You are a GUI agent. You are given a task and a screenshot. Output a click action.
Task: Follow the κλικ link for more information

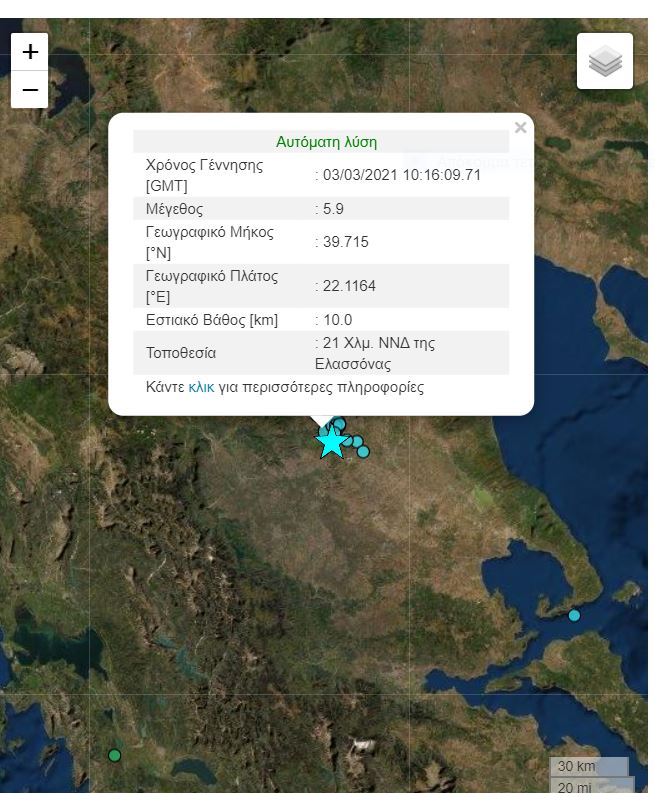[201, 387]
